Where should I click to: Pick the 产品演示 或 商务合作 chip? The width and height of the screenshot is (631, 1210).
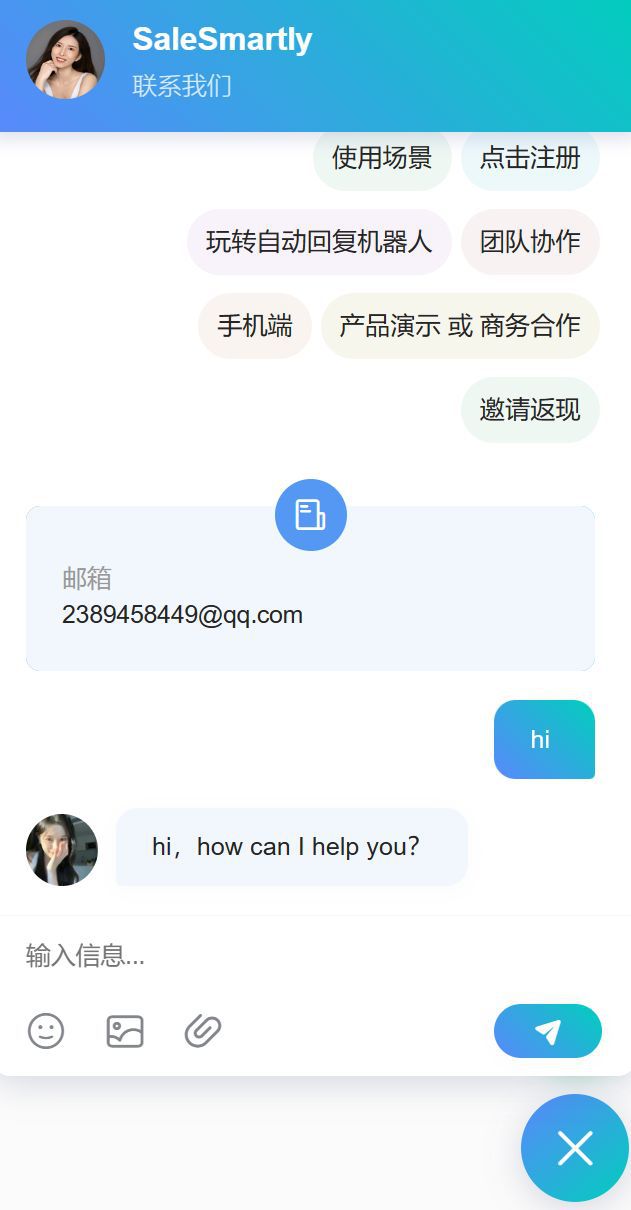coord(460,326)
